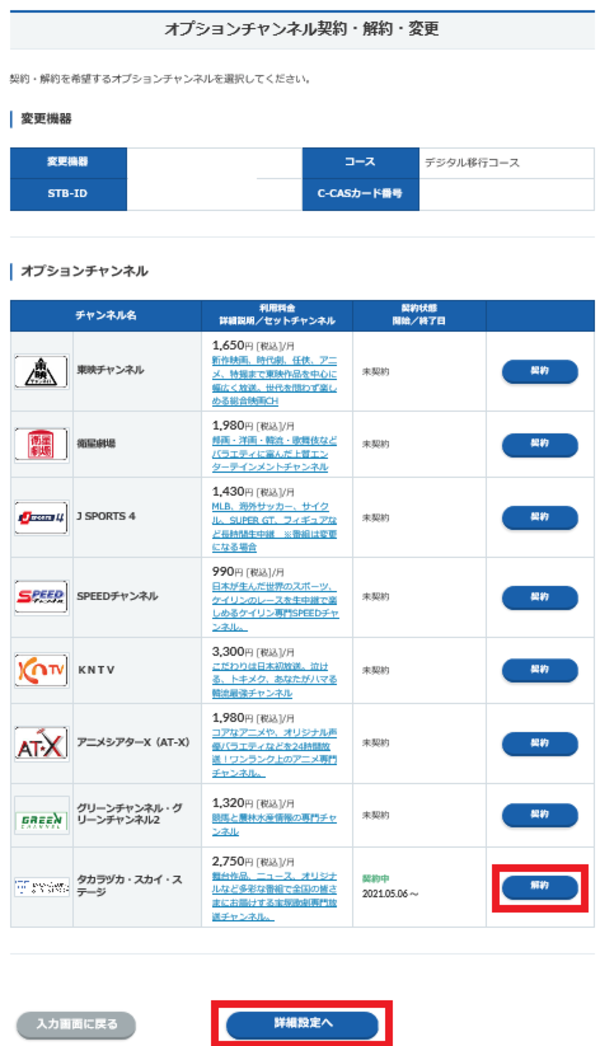View AT-X description link
Viewport: 600px width, 1046px height.
274,752
